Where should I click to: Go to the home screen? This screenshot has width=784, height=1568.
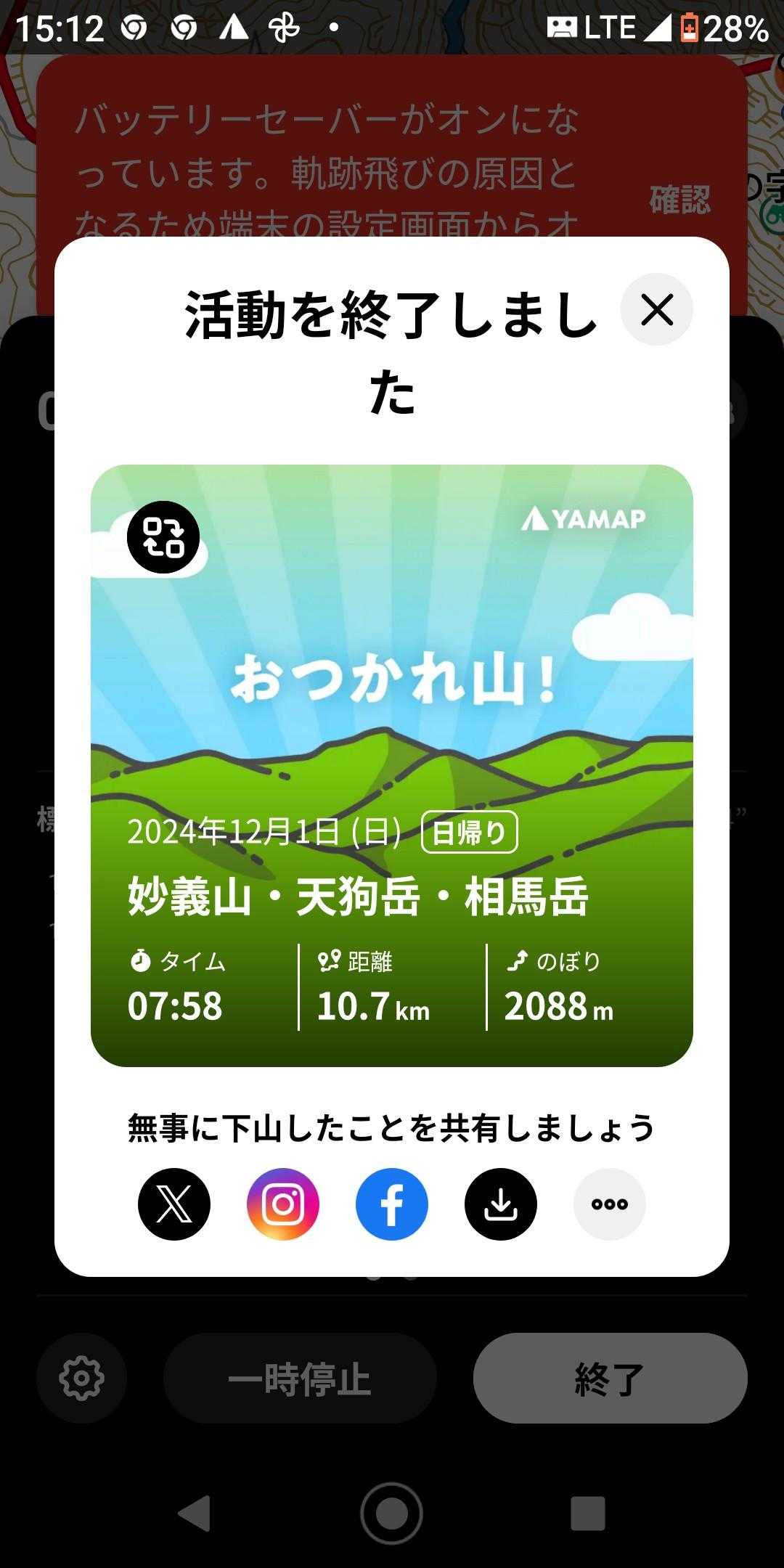coord(392,1514)
